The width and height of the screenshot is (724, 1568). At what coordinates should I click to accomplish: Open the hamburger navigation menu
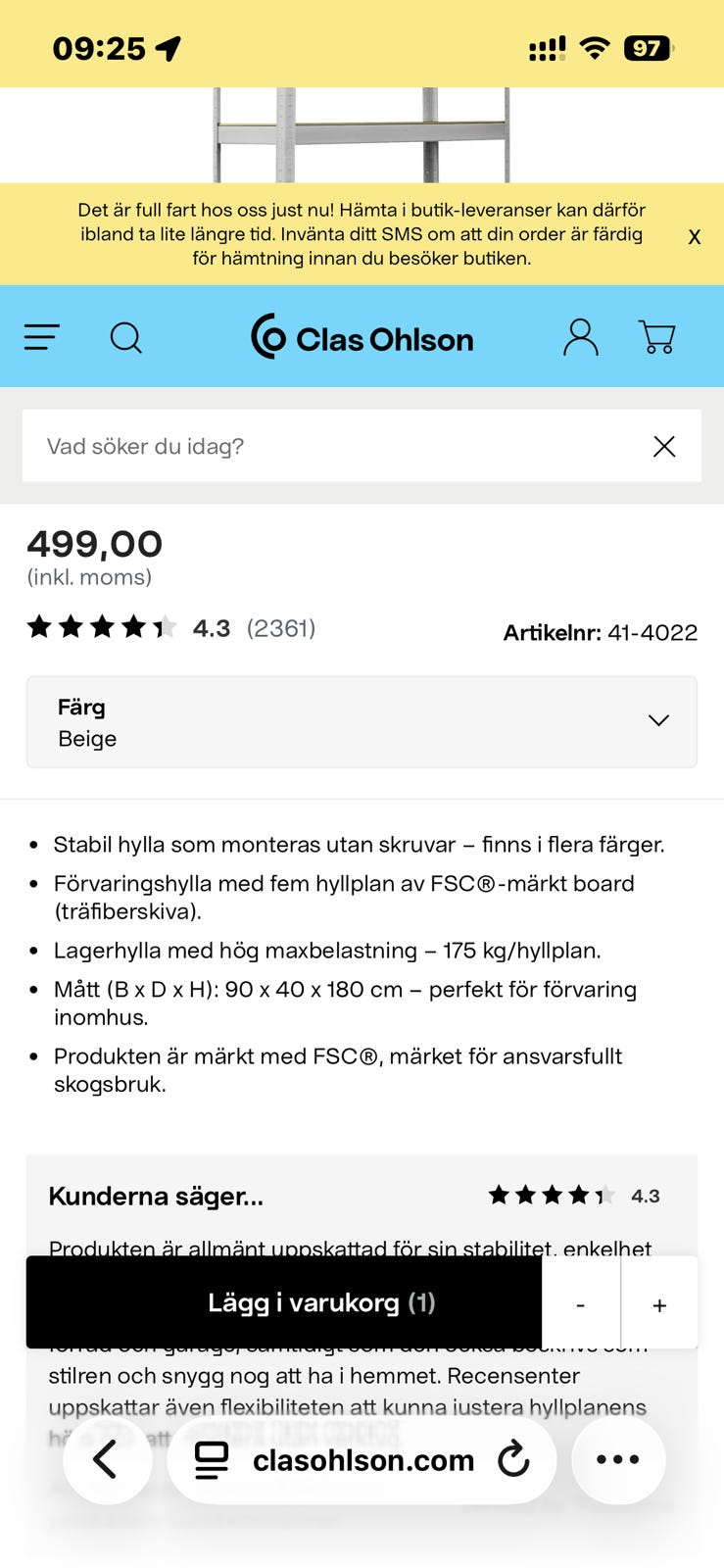tap(41, 337)
